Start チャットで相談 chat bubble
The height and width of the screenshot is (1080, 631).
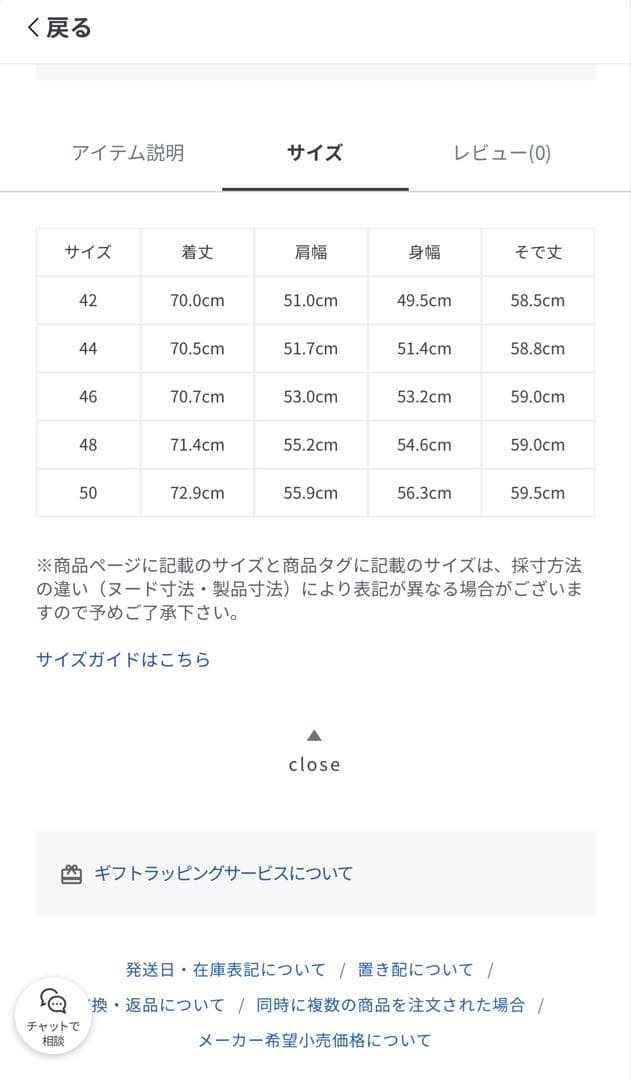click(53, 1015)
